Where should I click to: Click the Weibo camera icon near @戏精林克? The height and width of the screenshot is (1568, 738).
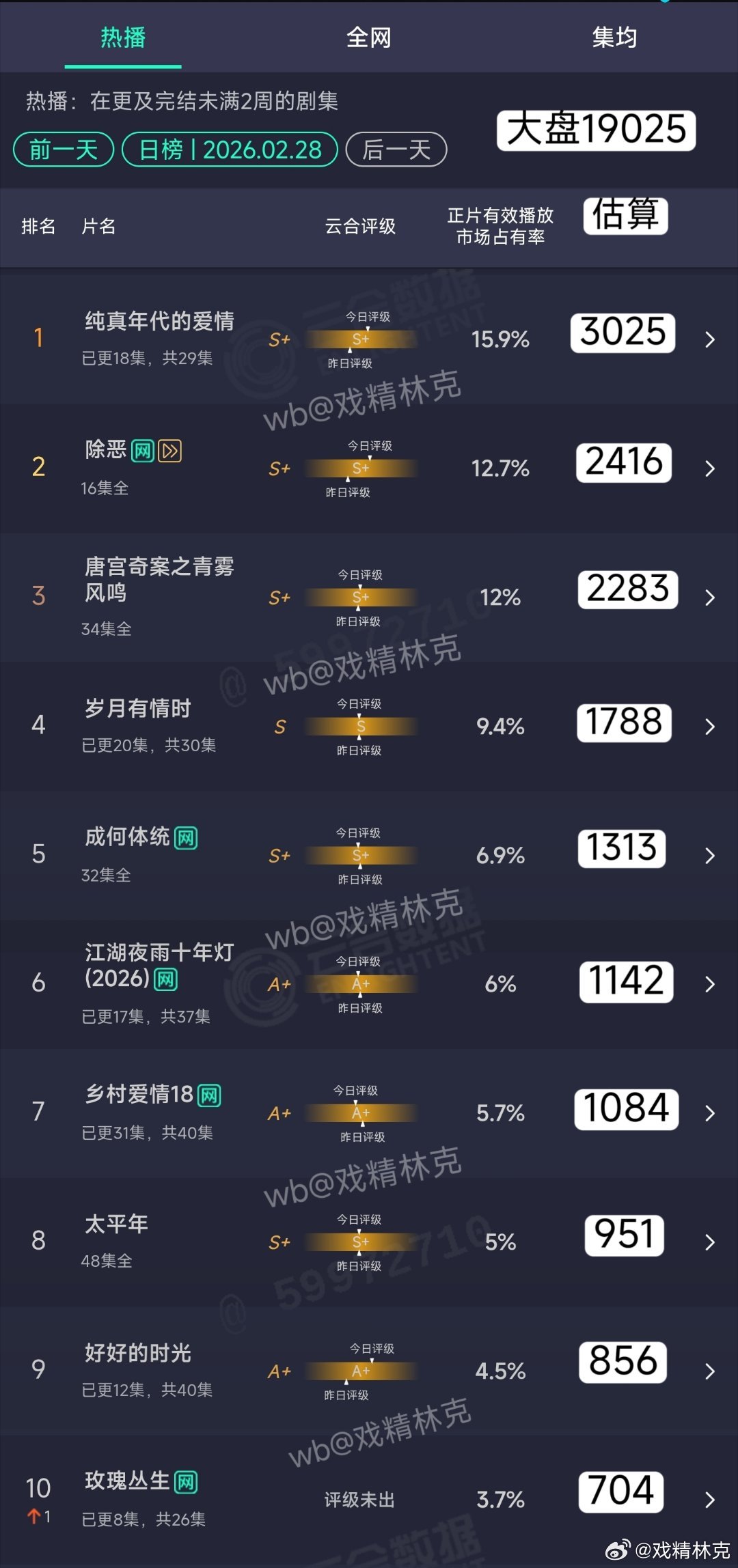click(617, 1549)
